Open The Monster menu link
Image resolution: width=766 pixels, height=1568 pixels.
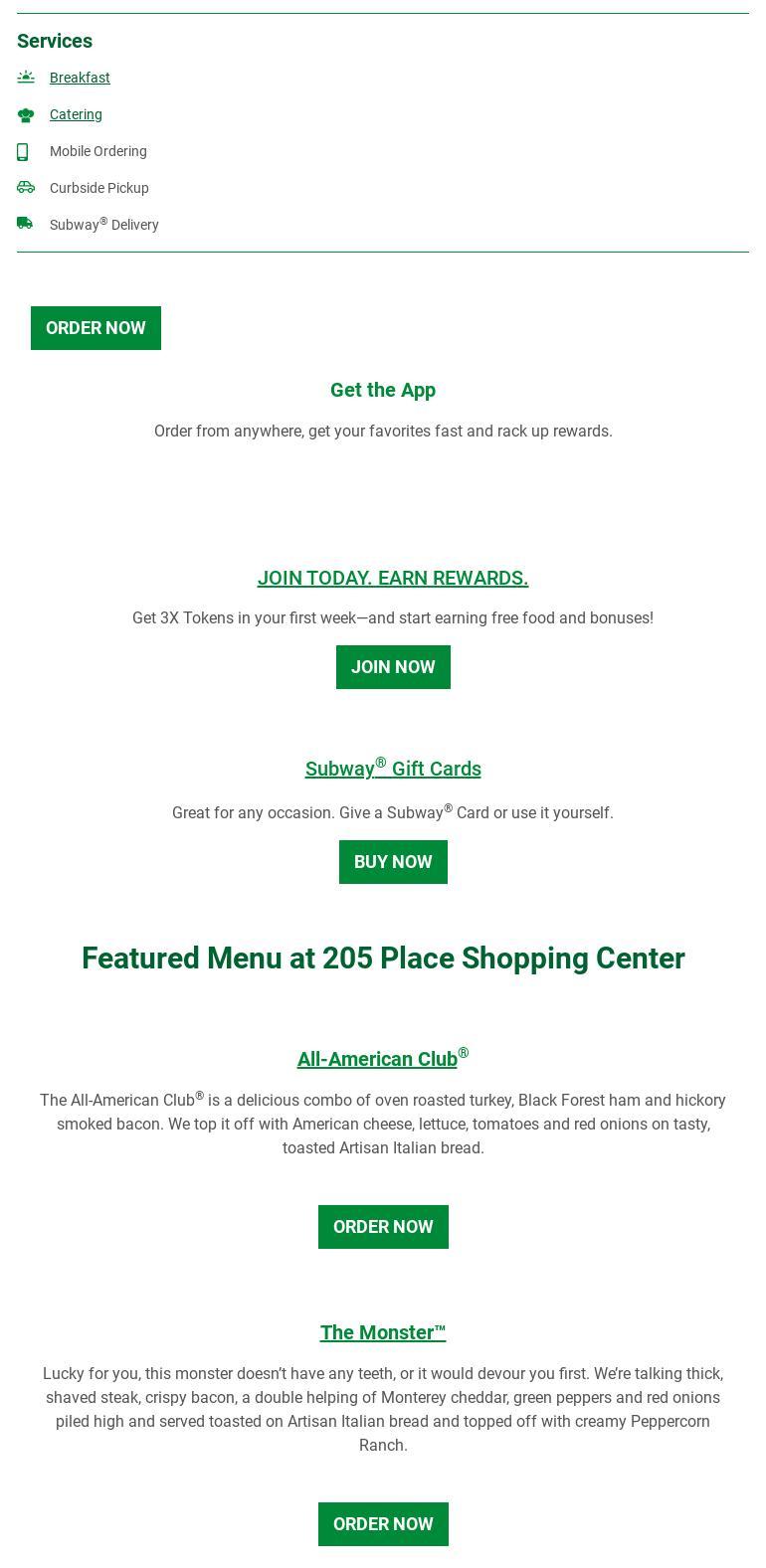382,1332
